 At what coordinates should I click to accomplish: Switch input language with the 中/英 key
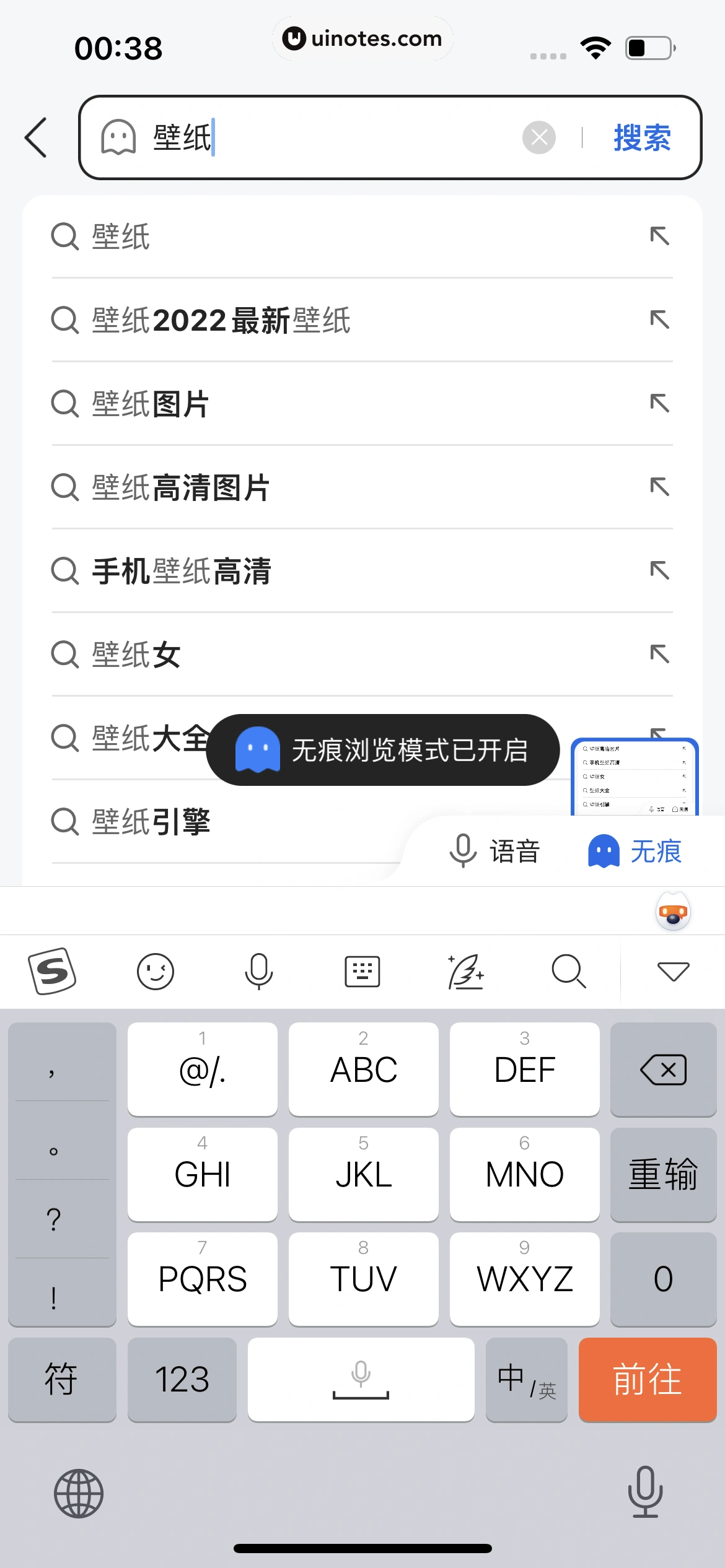click(x=526, y=1379)
